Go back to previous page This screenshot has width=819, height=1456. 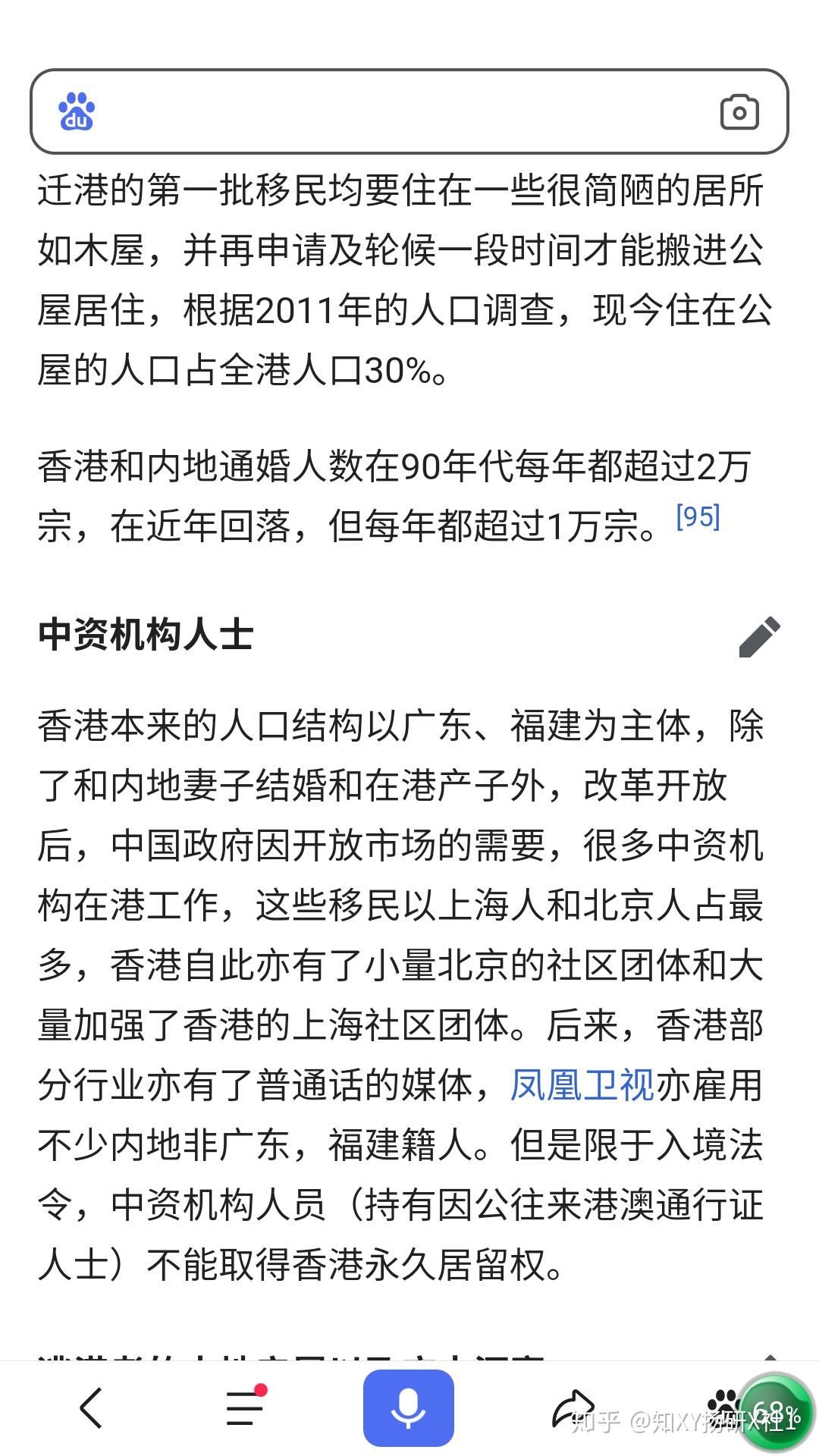click(x=90, y=1408)
